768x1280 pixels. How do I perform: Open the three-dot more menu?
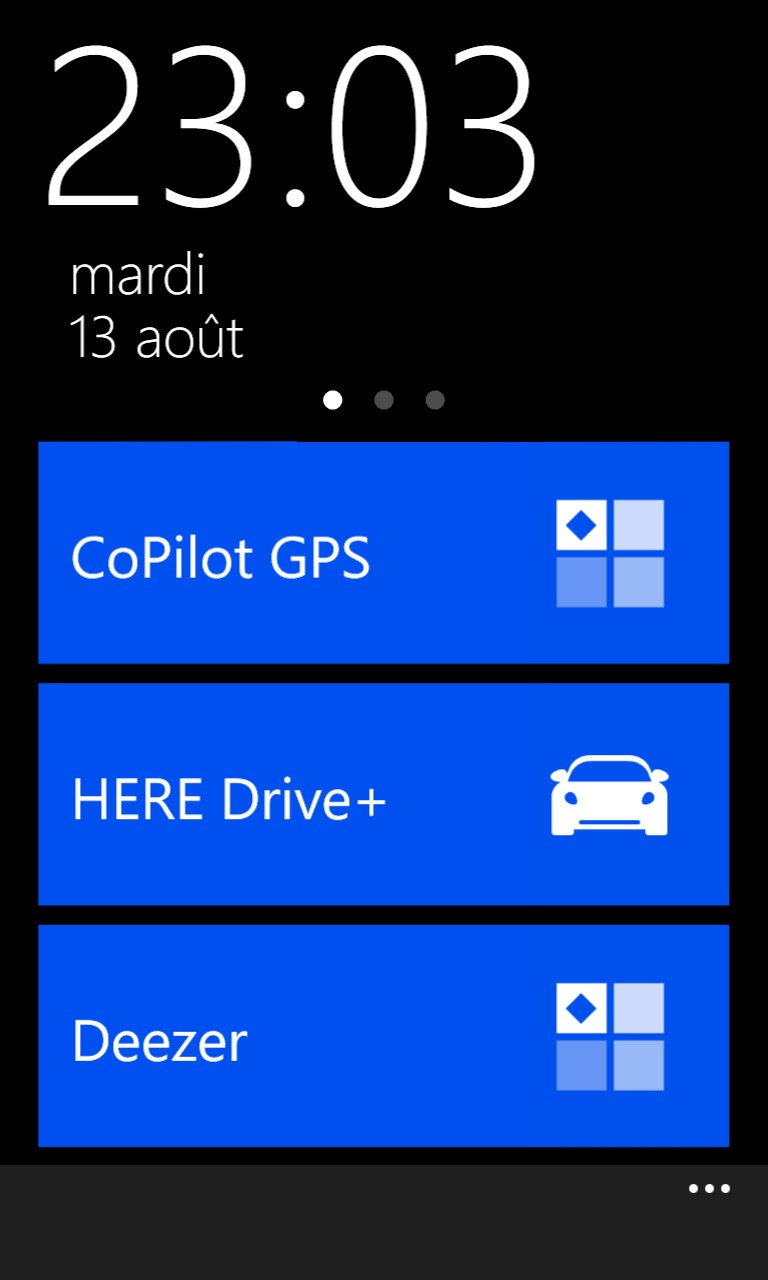tap(709, 1189)
